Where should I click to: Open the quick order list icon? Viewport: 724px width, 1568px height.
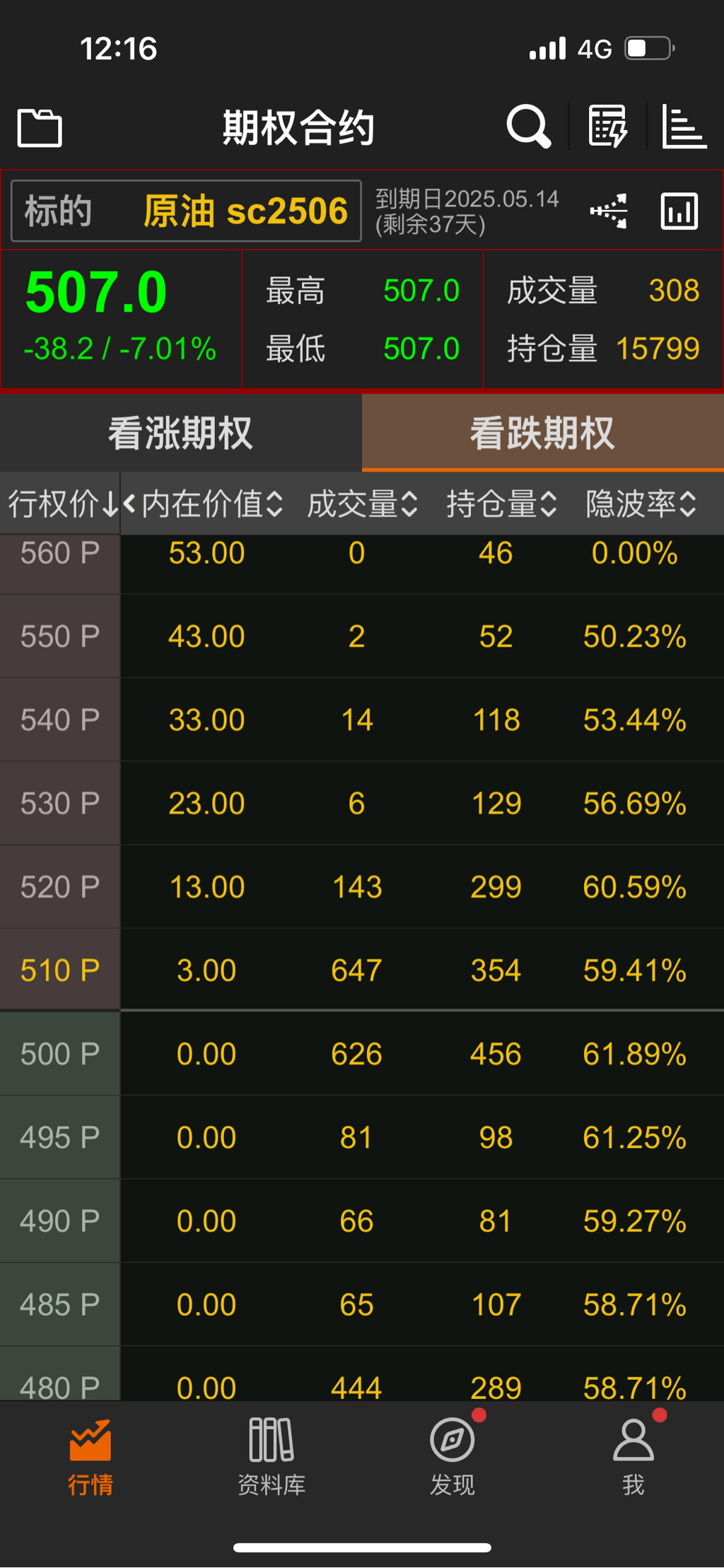pyautogui.click(x=608, y=127)
